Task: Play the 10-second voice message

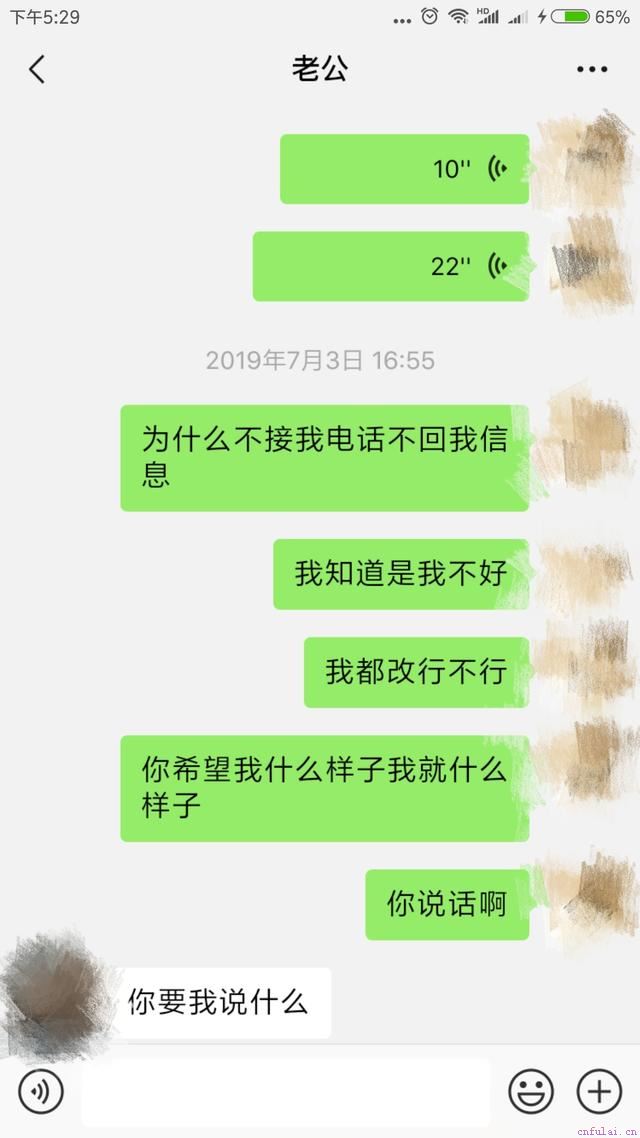Action: point(404,169)
